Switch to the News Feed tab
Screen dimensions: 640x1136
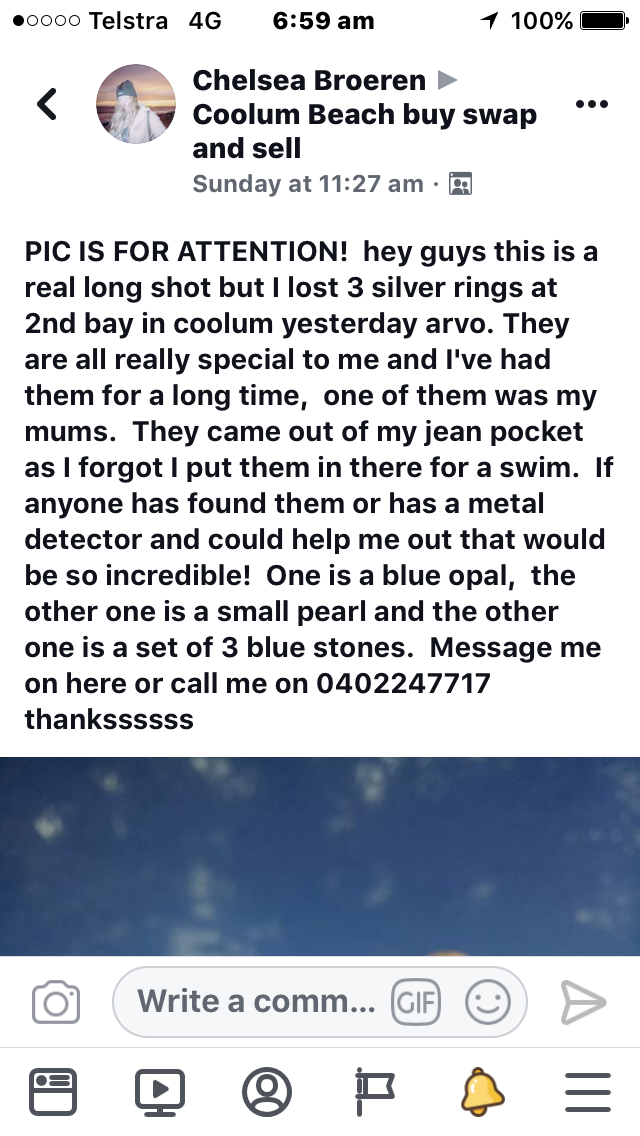[x=51, y=1090]
